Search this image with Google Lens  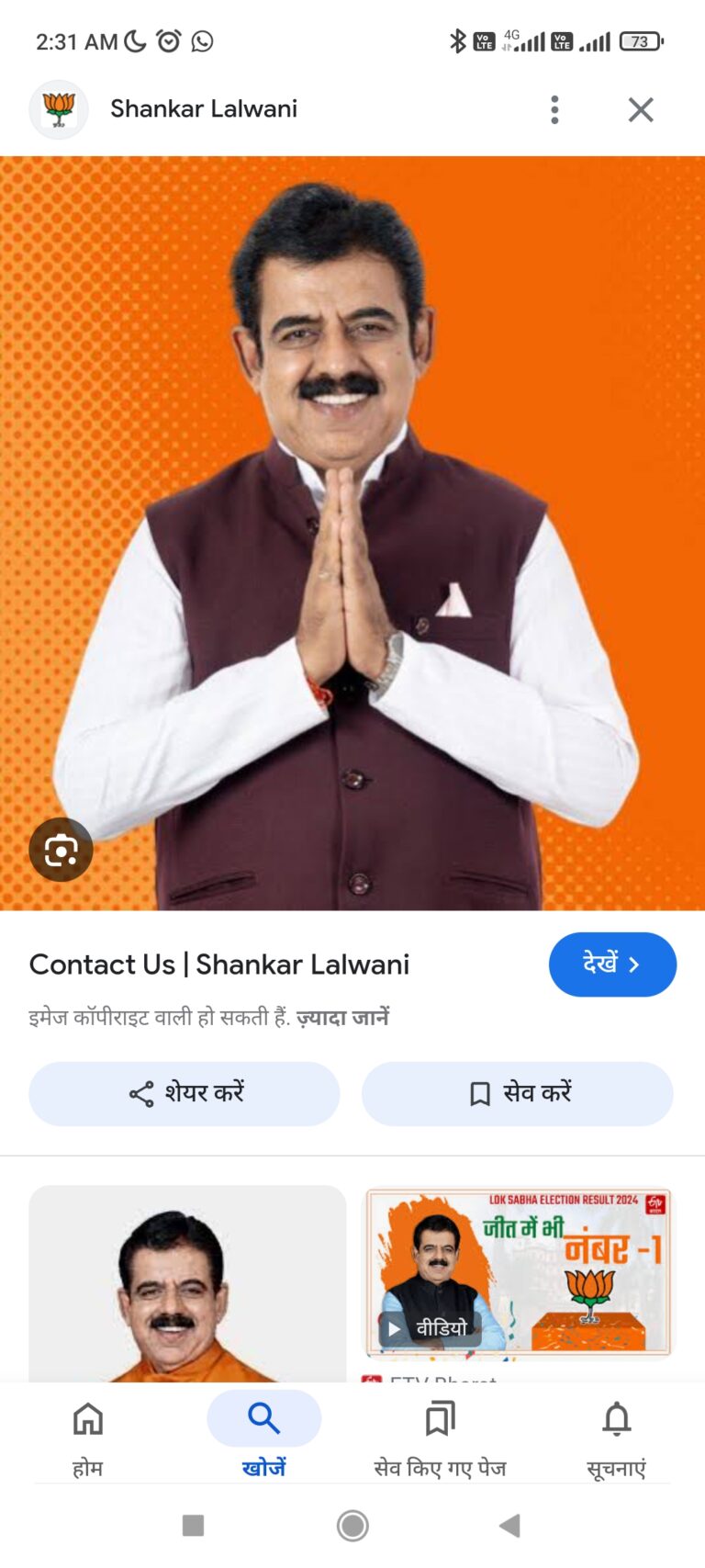point(61,850)
